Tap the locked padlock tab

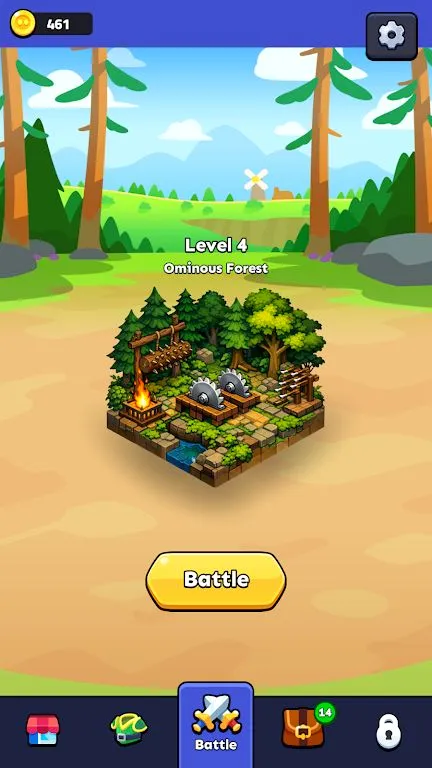[x=388, y=731]
